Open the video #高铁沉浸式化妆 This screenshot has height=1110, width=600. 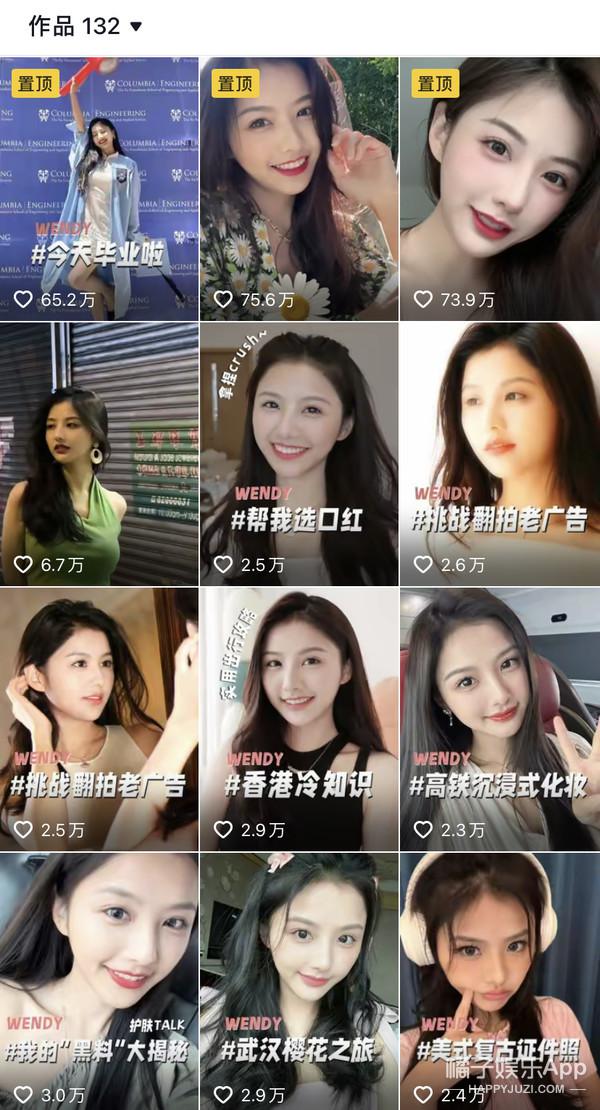click(x=500, y=718)
